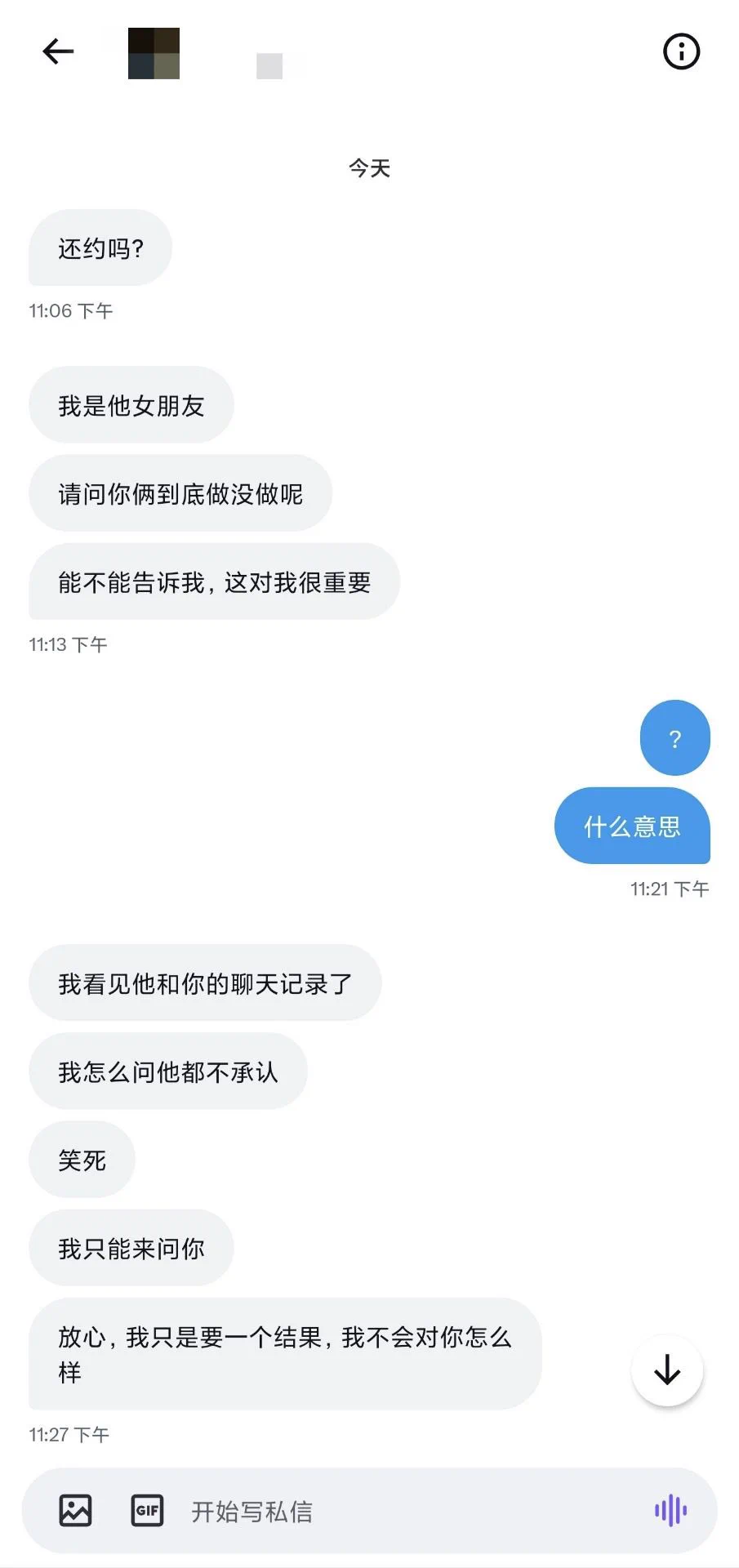Open the conversation info icon

tap(680, 51)
